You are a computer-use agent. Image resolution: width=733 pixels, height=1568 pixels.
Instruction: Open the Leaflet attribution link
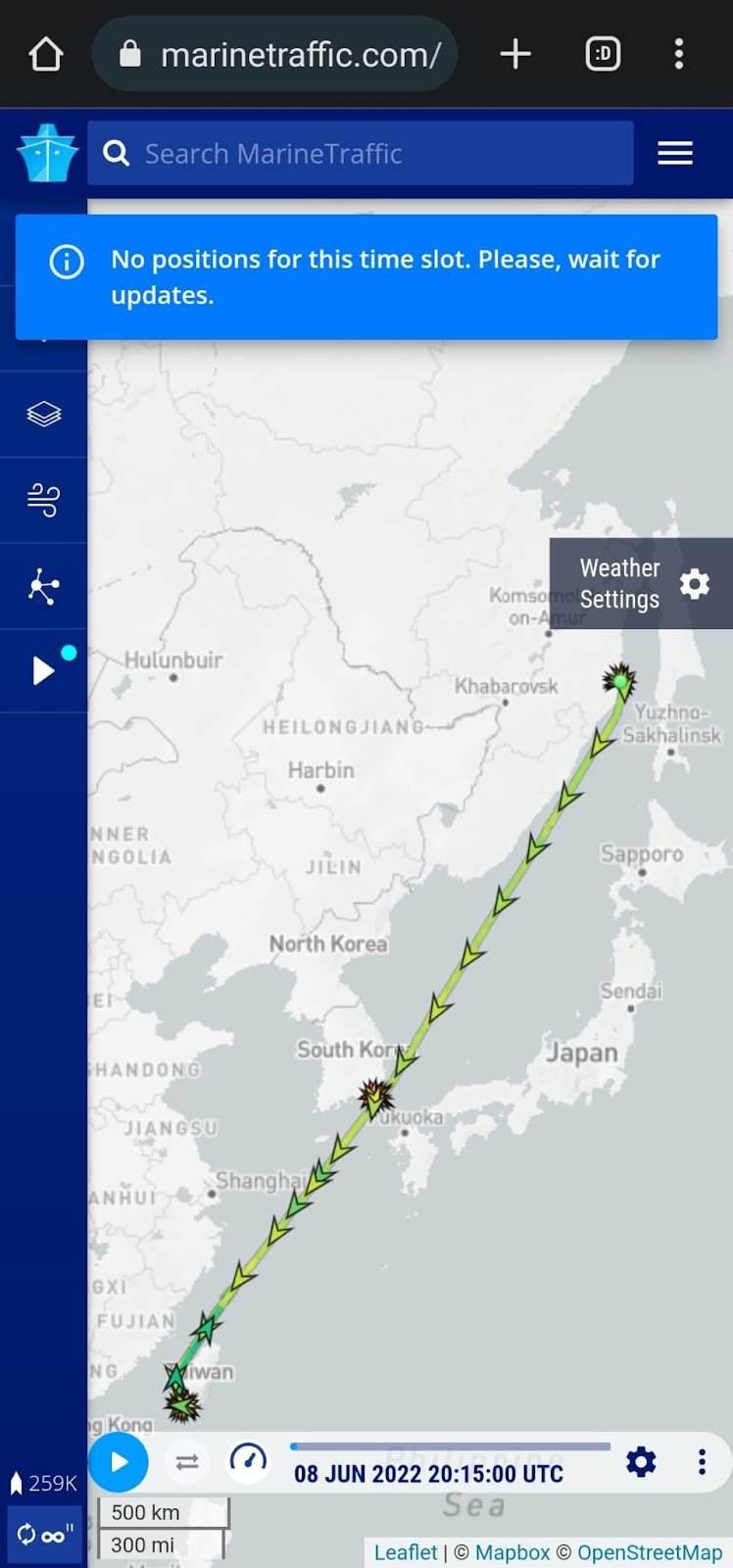coord(406,1552)
